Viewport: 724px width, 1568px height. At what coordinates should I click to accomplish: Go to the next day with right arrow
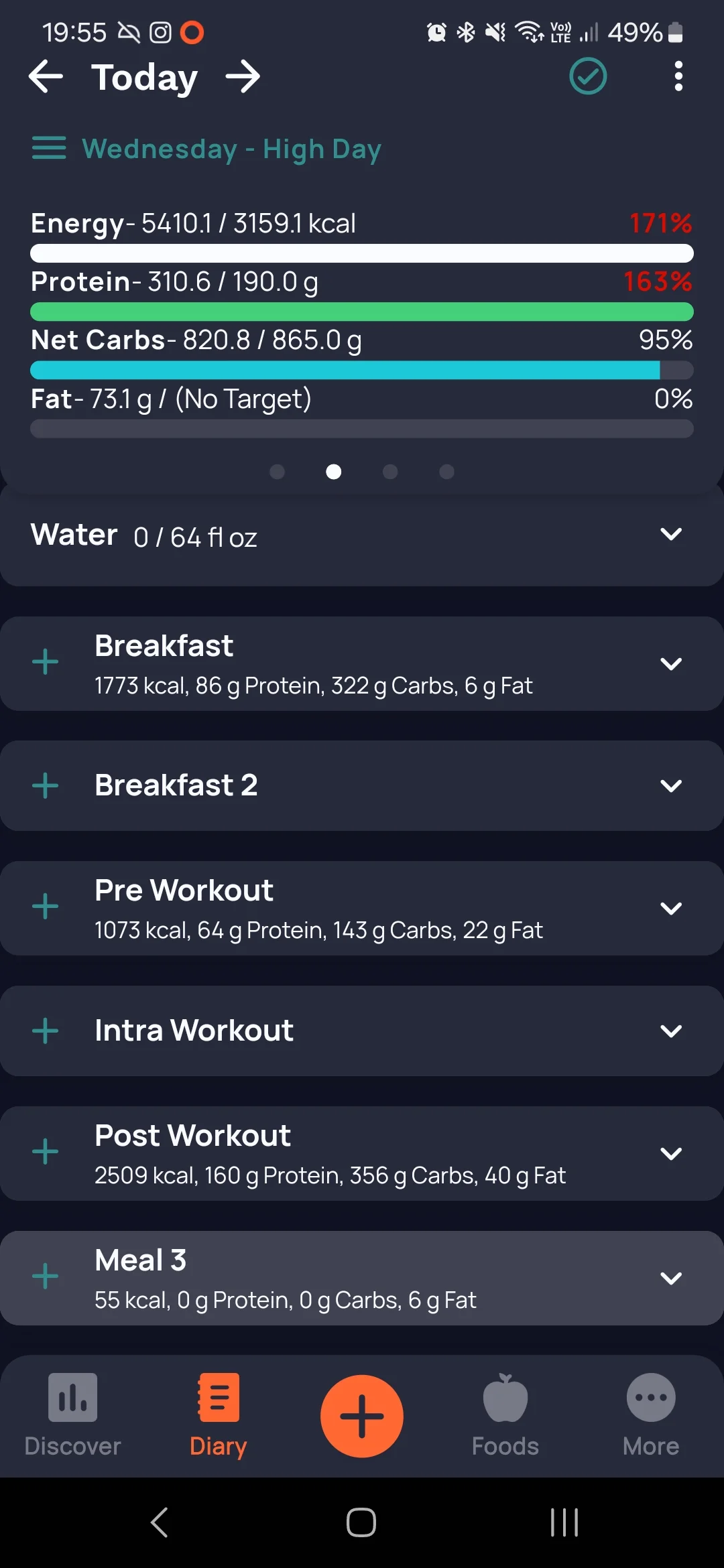[243, 77]
